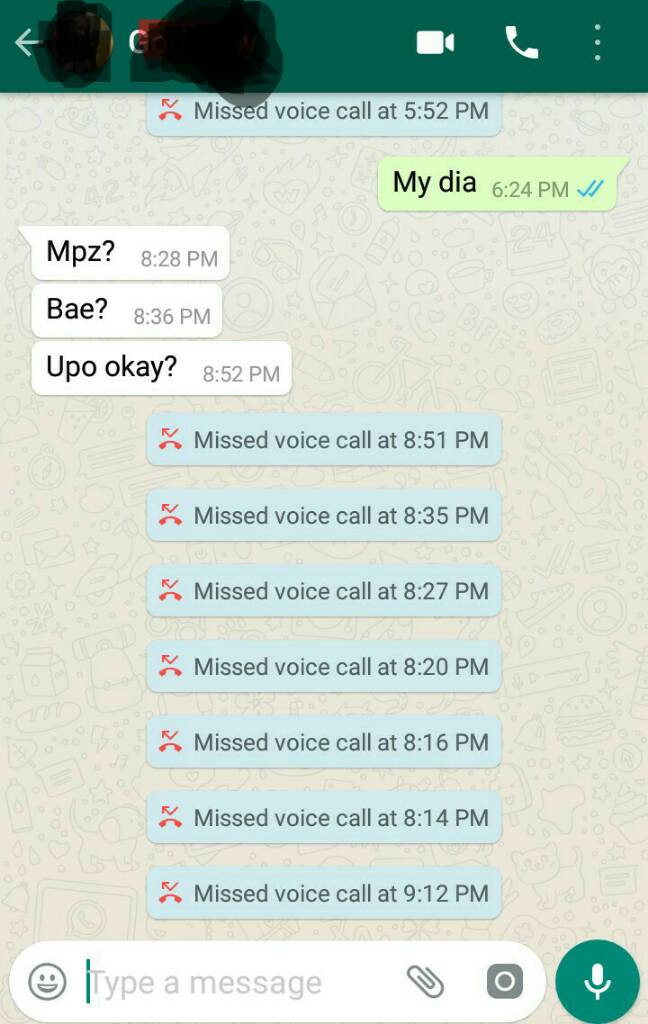Image resolution: width=648 pixels, height=1024 pixels.
Task: Start a video call
Action: (x=435, y=43)
